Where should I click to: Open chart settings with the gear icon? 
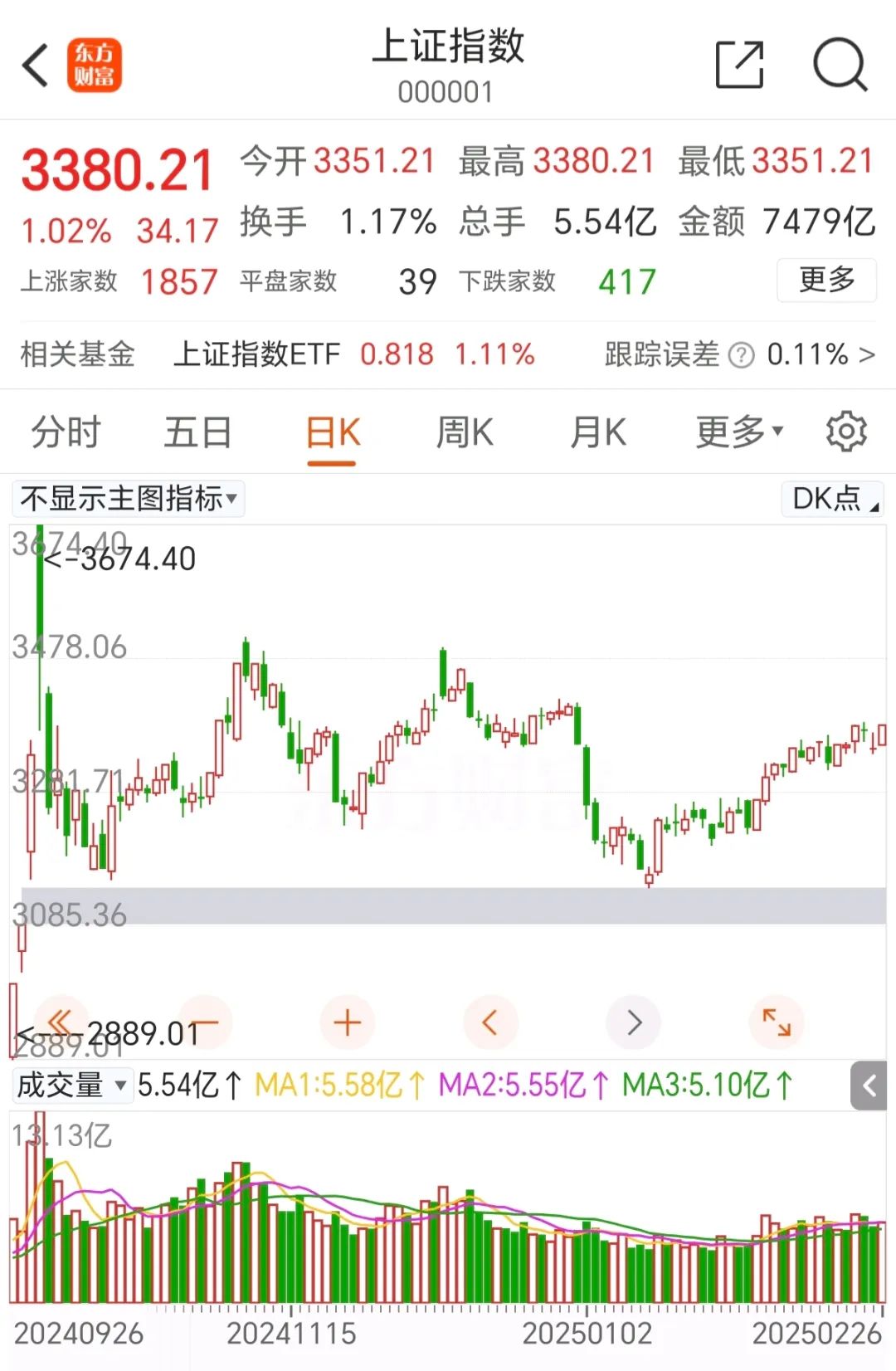click(846, 432)
